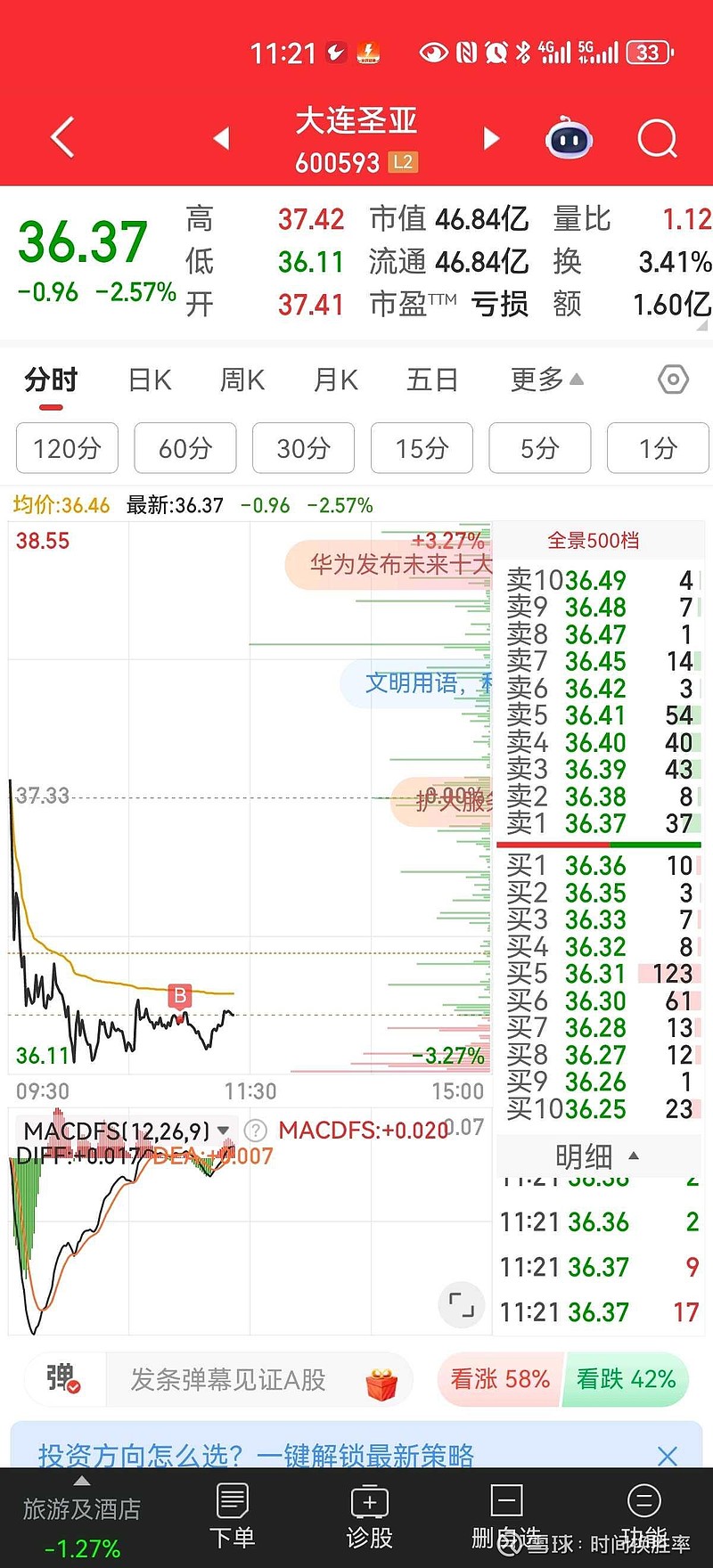Screen dimensions: 713x1568
Task: Switch to the 月K chart tab
Action: click(336, 380)
